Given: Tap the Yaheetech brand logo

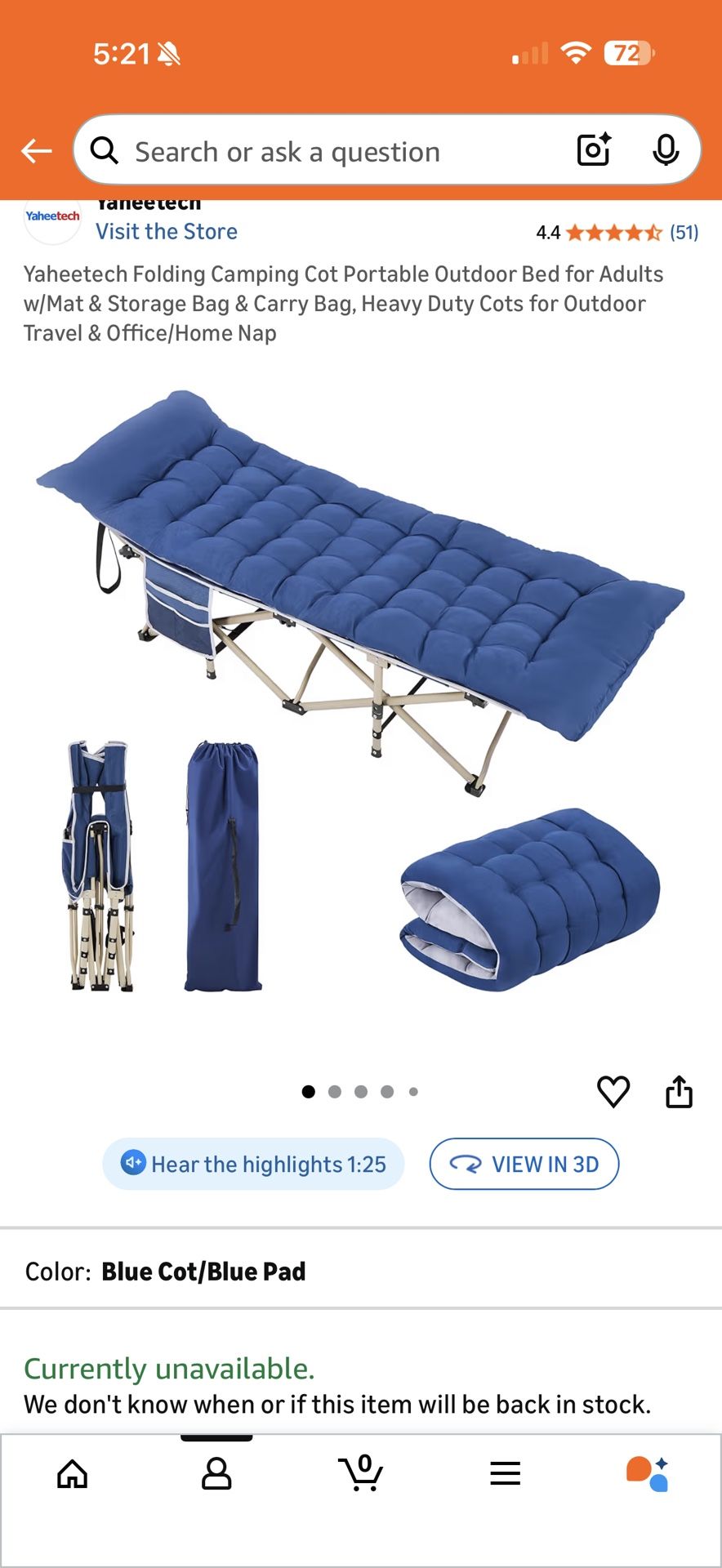Looking at the screenshot, I should point(51,216).
